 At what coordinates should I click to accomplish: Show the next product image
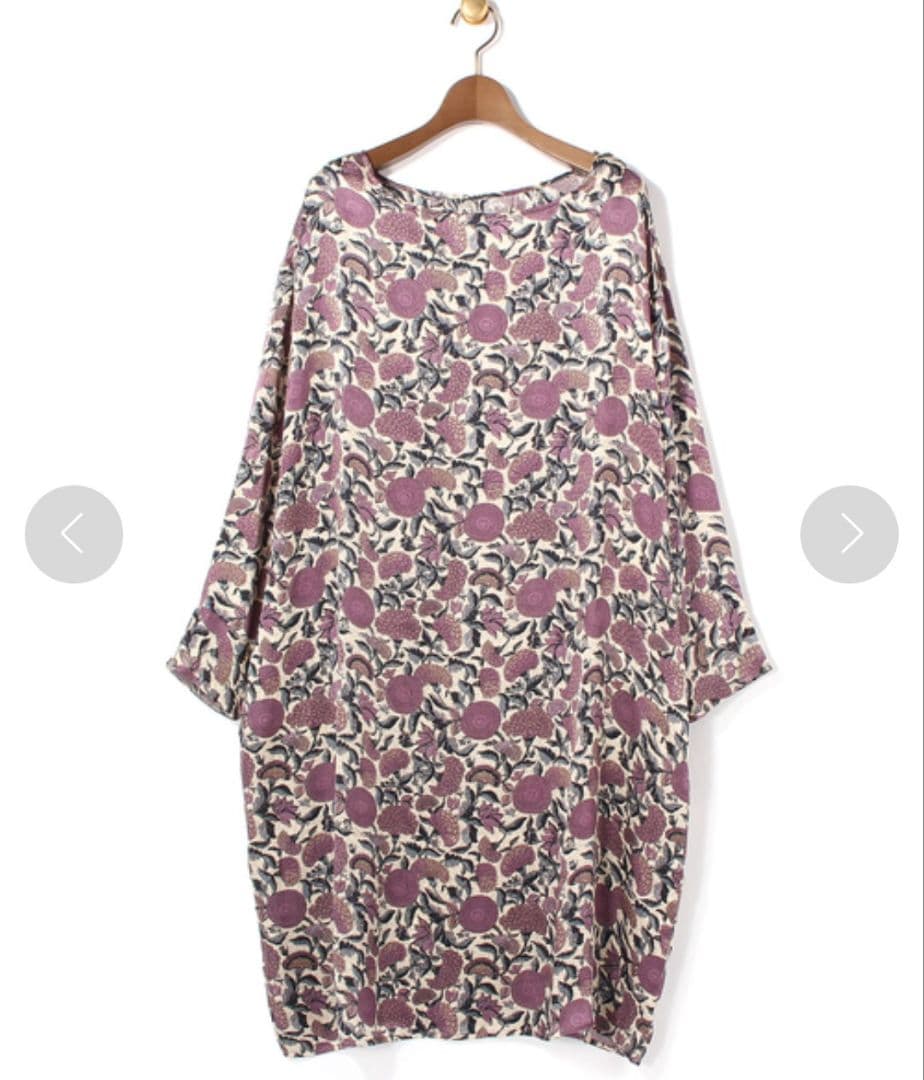tap(849, 534)
